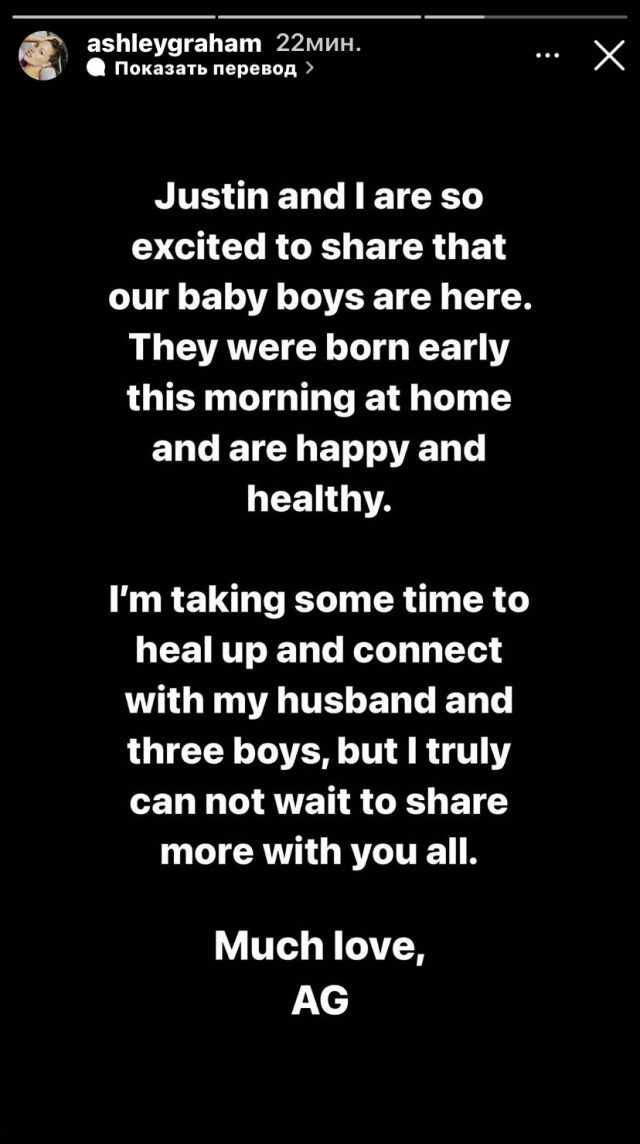
Task: Open the ashleygraham username
Action: [x=175, y=44]
